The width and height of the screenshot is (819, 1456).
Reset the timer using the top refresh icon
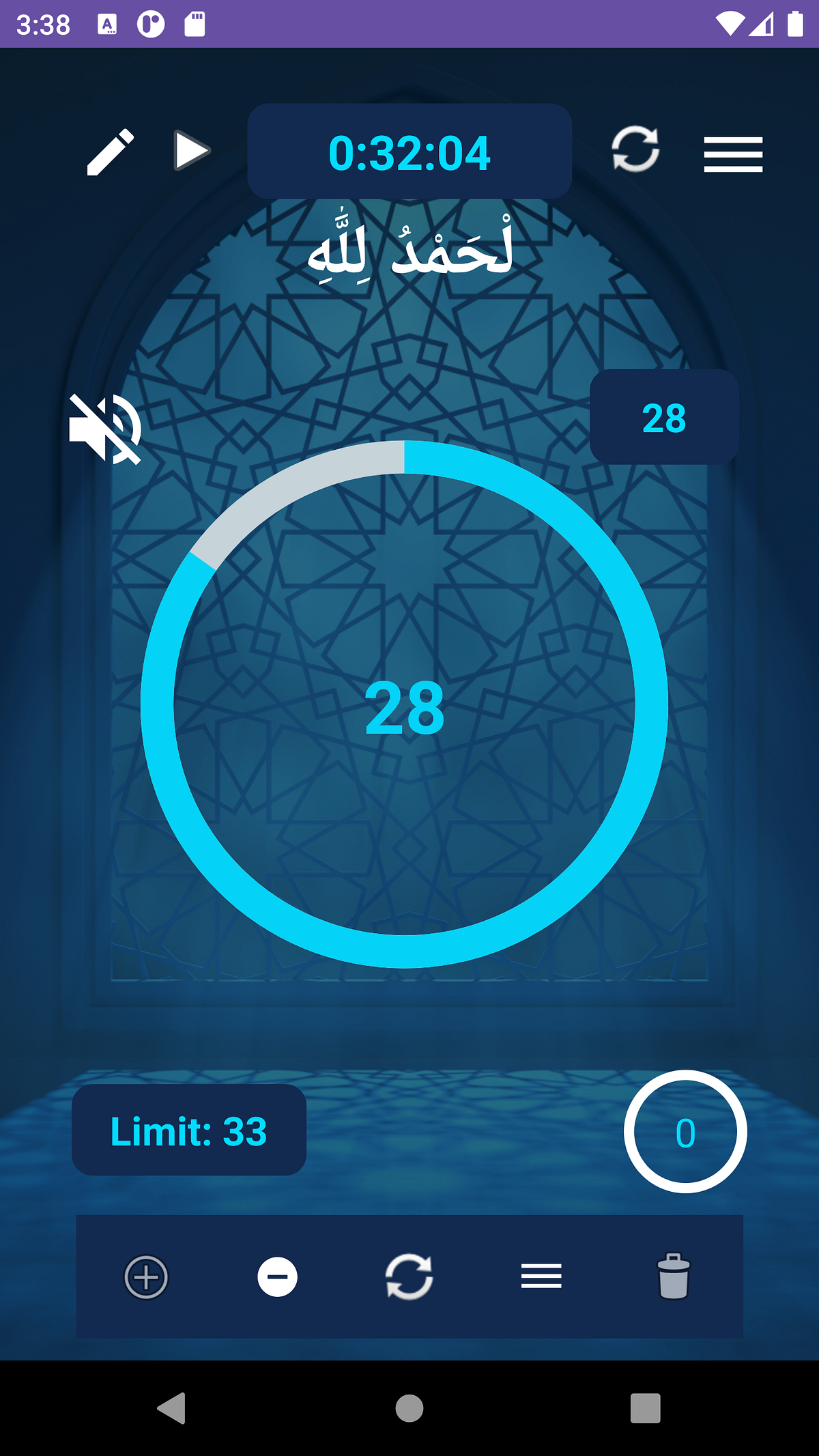[x=635, y=152]
